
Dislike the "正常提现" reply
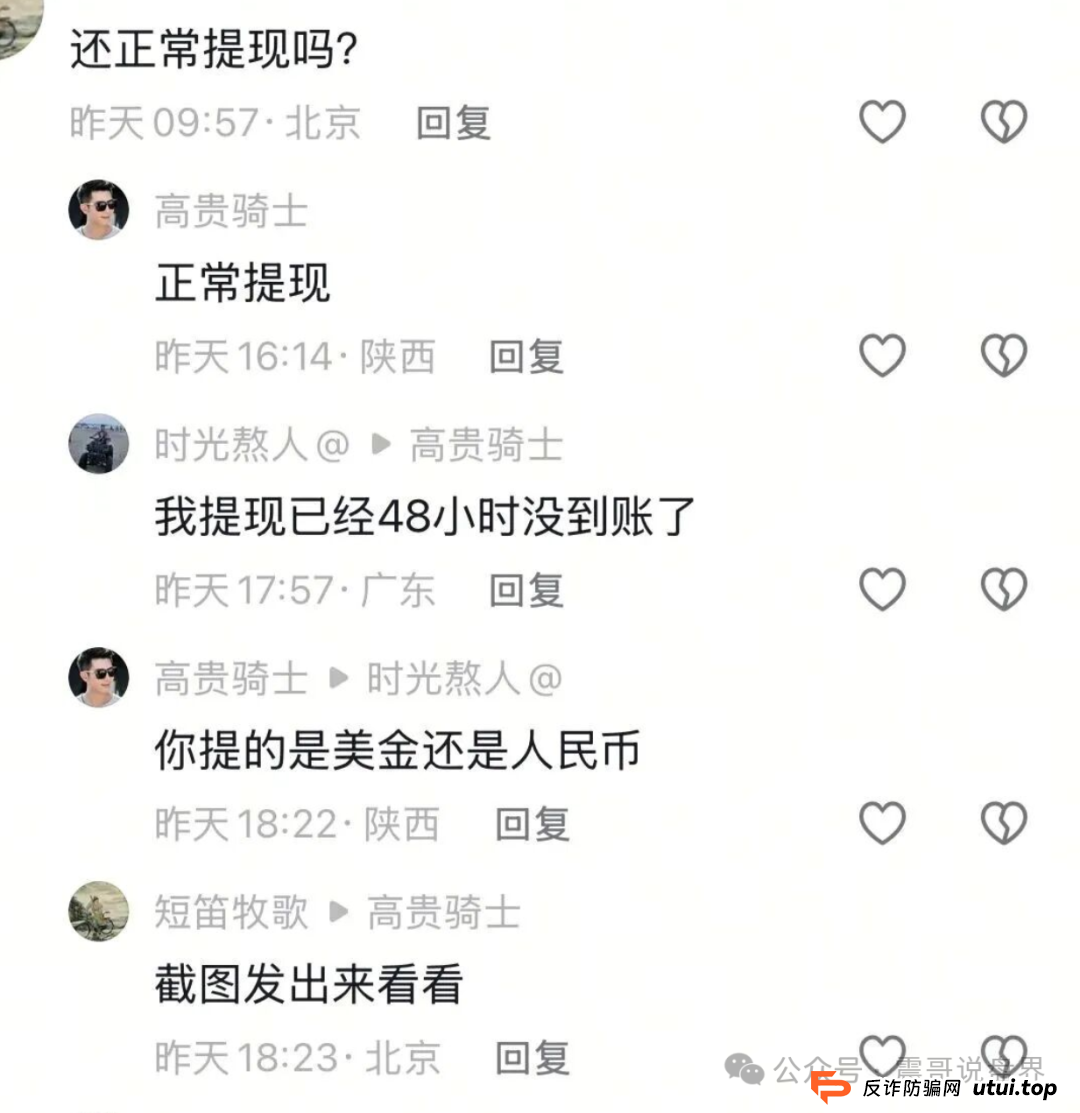click(1003, 354)
